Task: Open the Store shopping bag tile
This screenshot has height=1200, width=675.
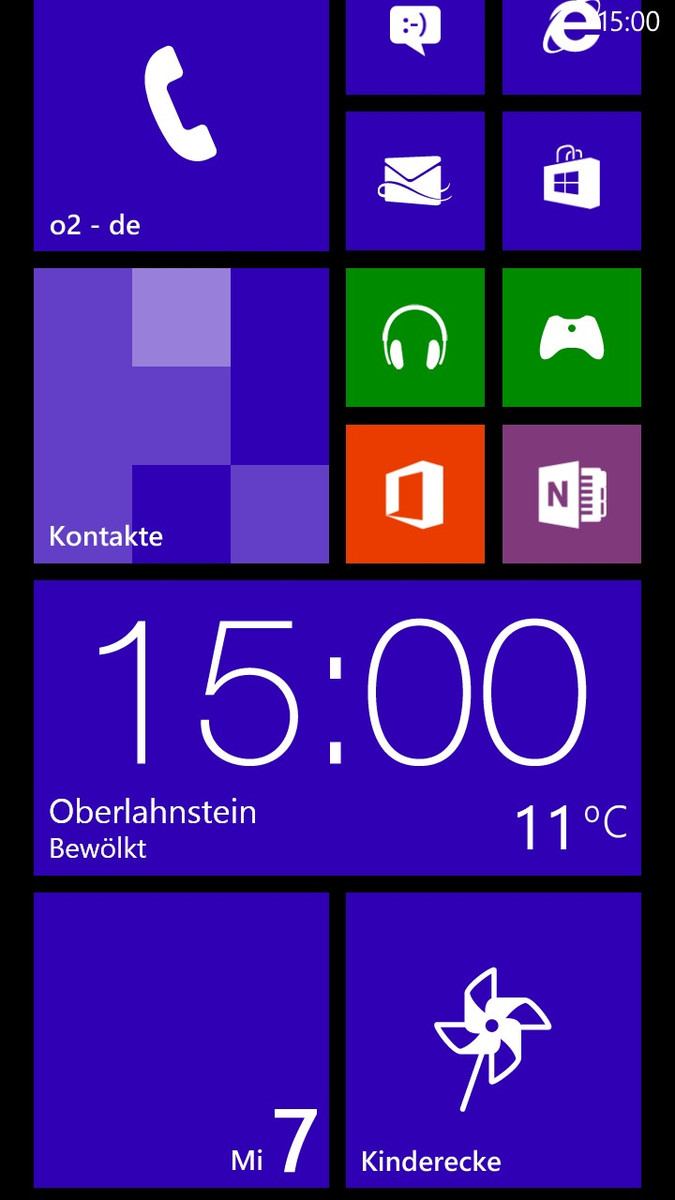Action: [x=571, y=181]
